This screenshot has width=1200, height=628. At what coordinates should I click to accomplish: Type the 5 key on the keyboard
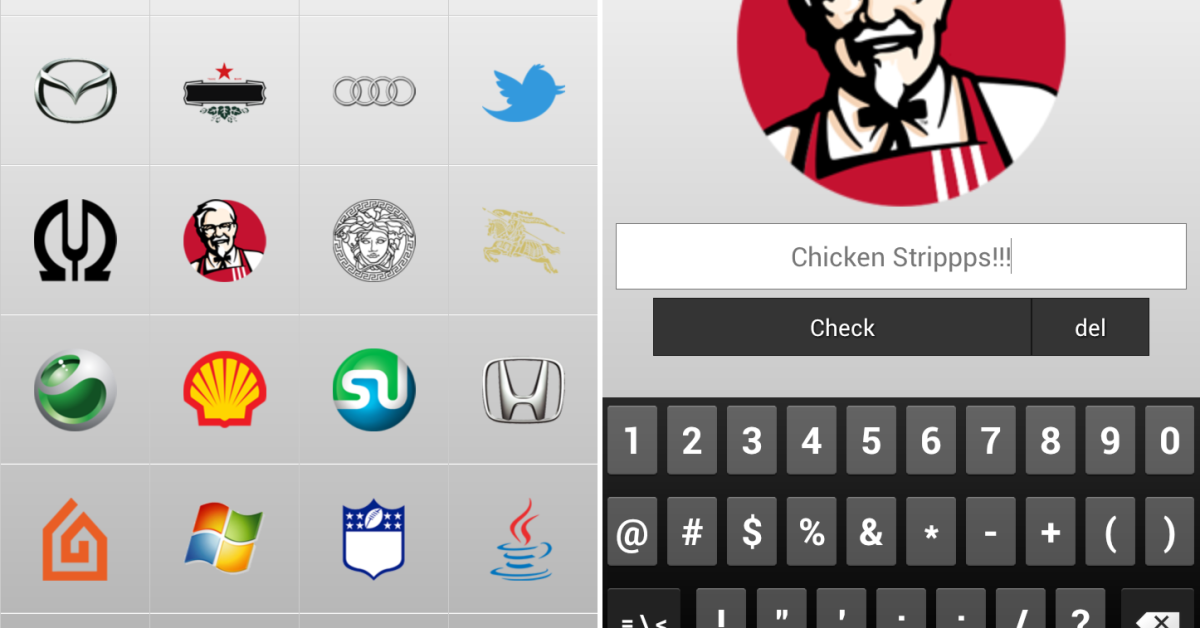871,440
